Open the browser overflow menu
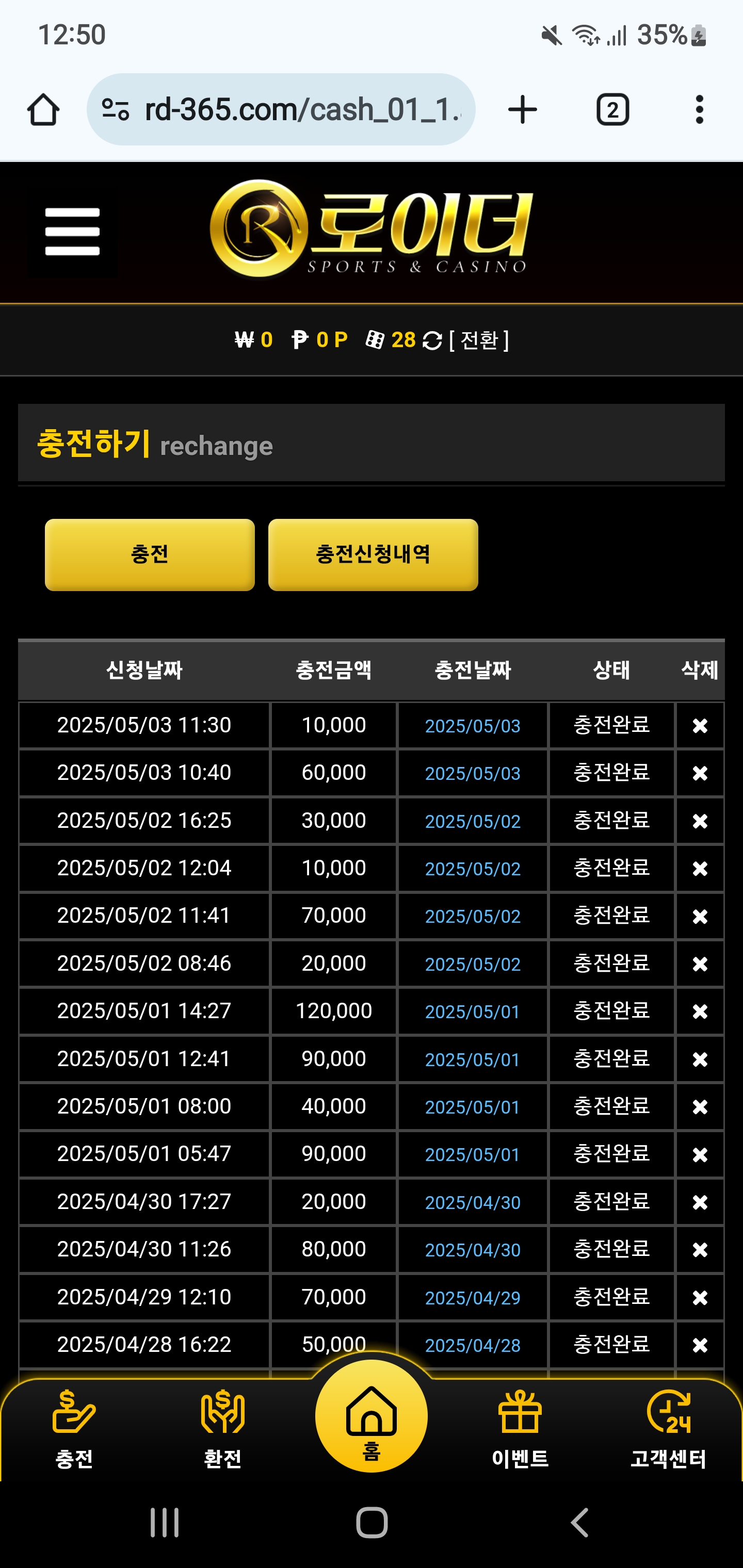Screen dimensions: 743x1568 (x=699, y=109)
